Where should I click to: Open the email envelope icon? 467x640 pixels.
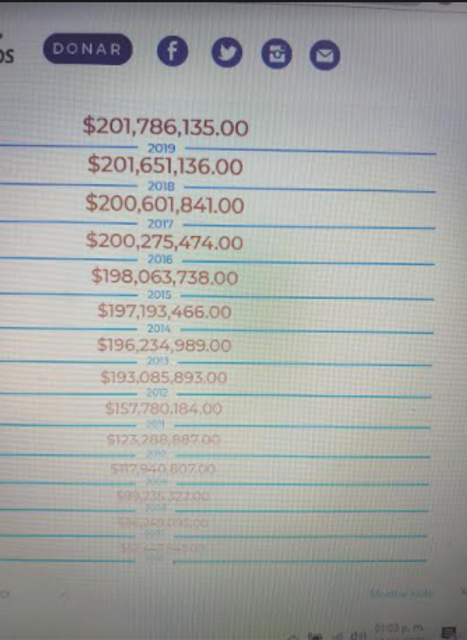(325, 55)
